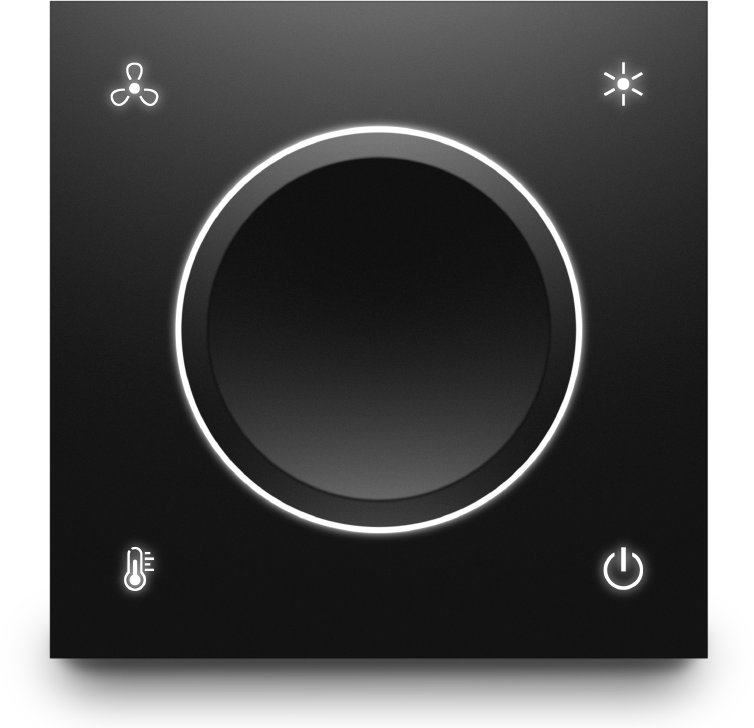The width and height of the screenshot is (754, 728).
Task: Tap the fan speed icon
Action: [x=134, y=86]
